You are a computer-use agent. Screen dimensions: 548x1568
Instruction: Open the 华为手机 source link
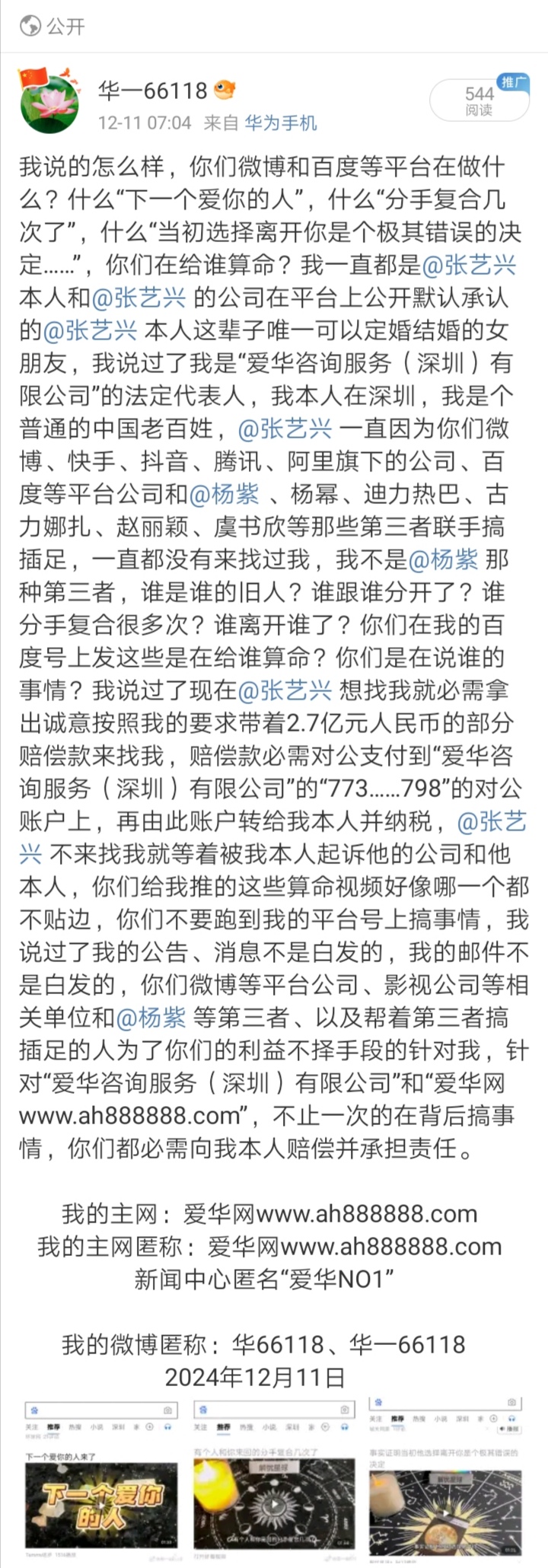(x=281, y=123)
